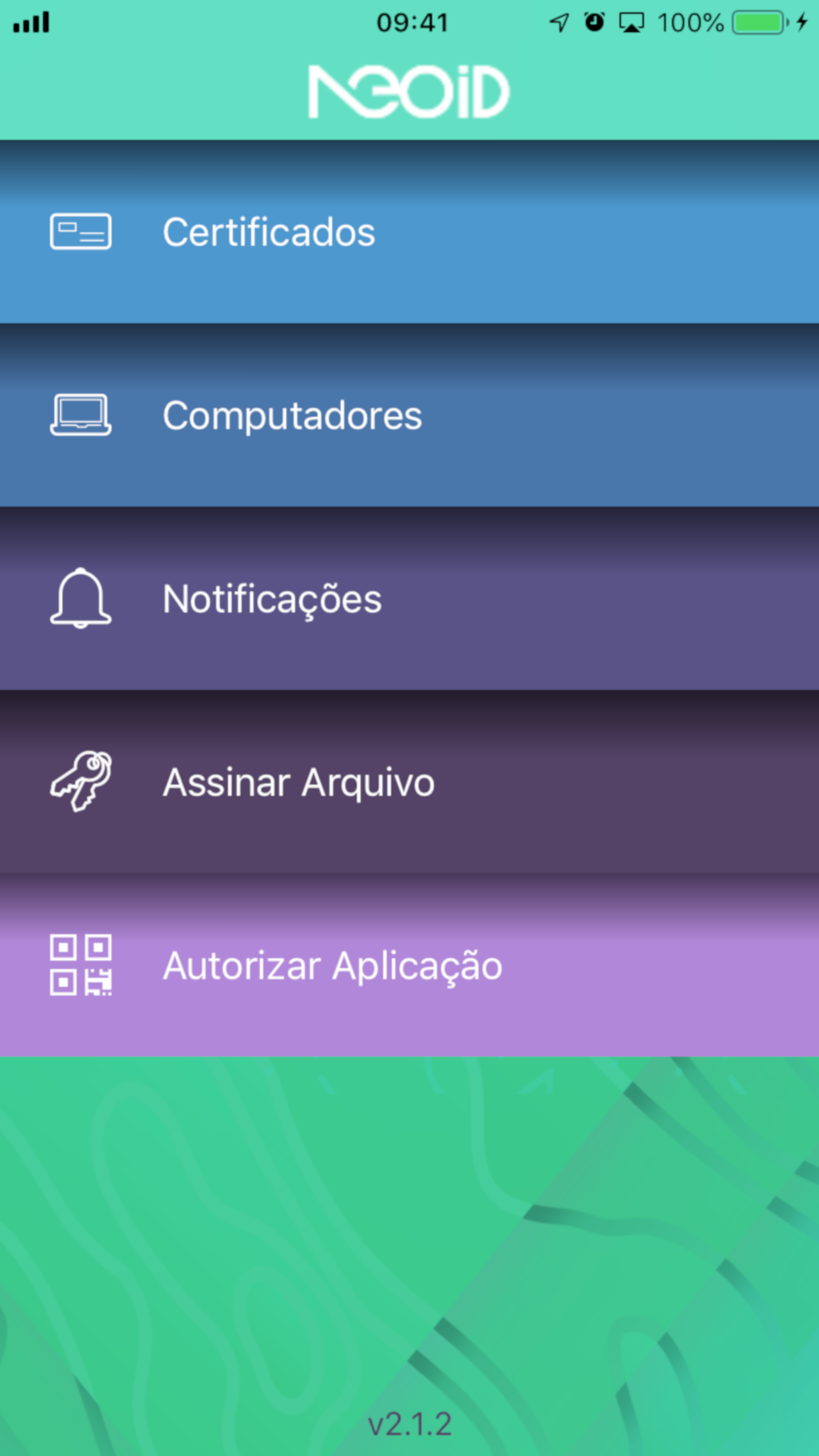Tap the battery indicator in the status bar
The image size is (819, 1456).
tap(757, 22)
